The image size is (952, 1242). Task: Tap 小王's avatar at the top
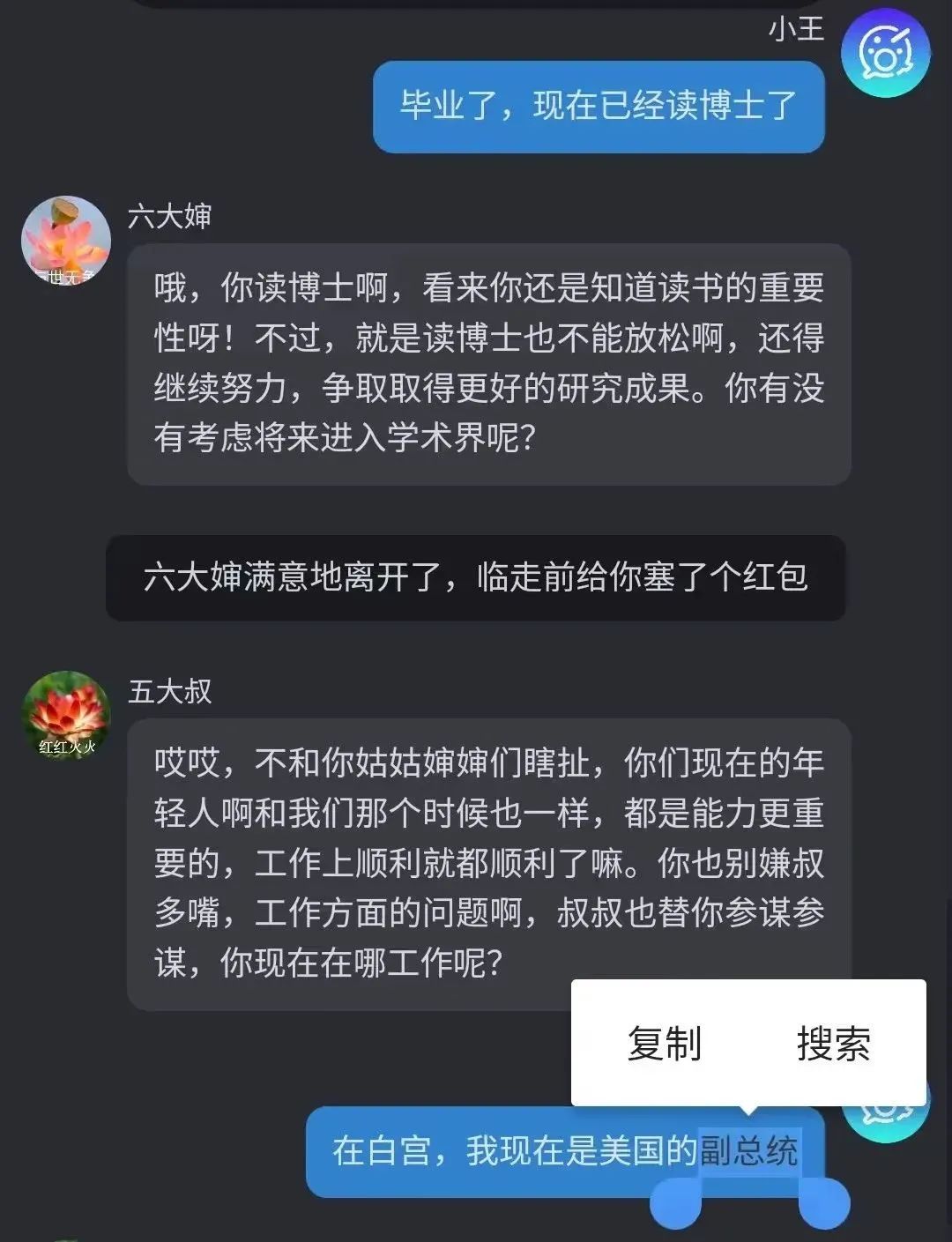tap(885, 53)
